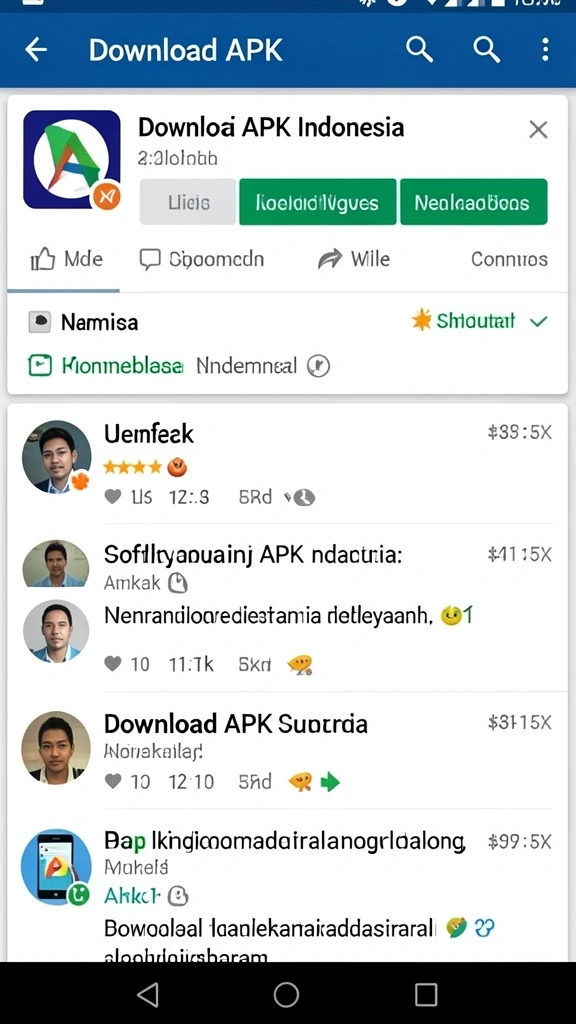Open the Download APK Suotrda entry
The width and height of the screenshot is (576, 1024).
point(287,751)
